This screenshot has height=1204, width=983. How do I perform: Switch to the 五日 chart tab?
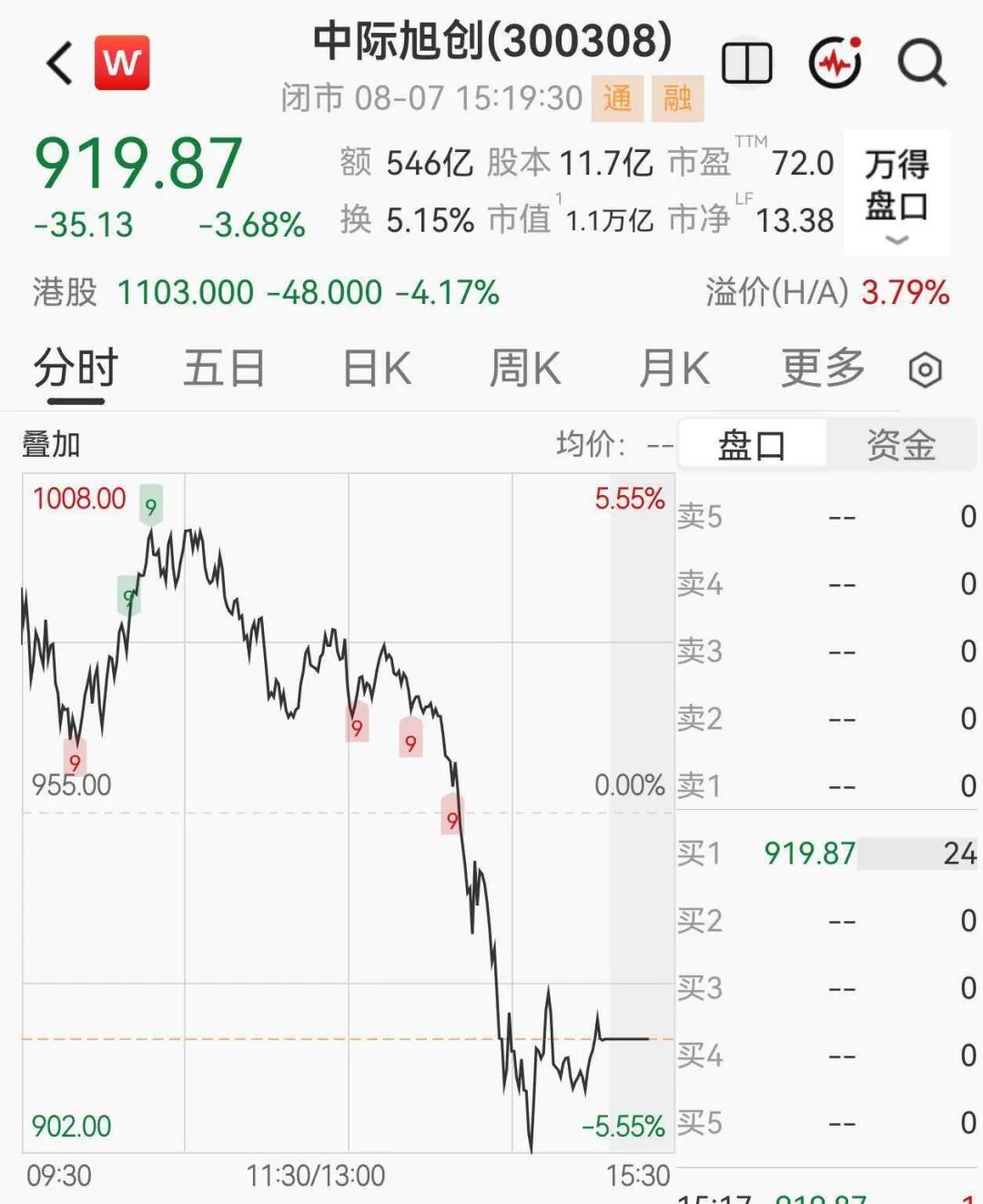(x=224, y=369)
